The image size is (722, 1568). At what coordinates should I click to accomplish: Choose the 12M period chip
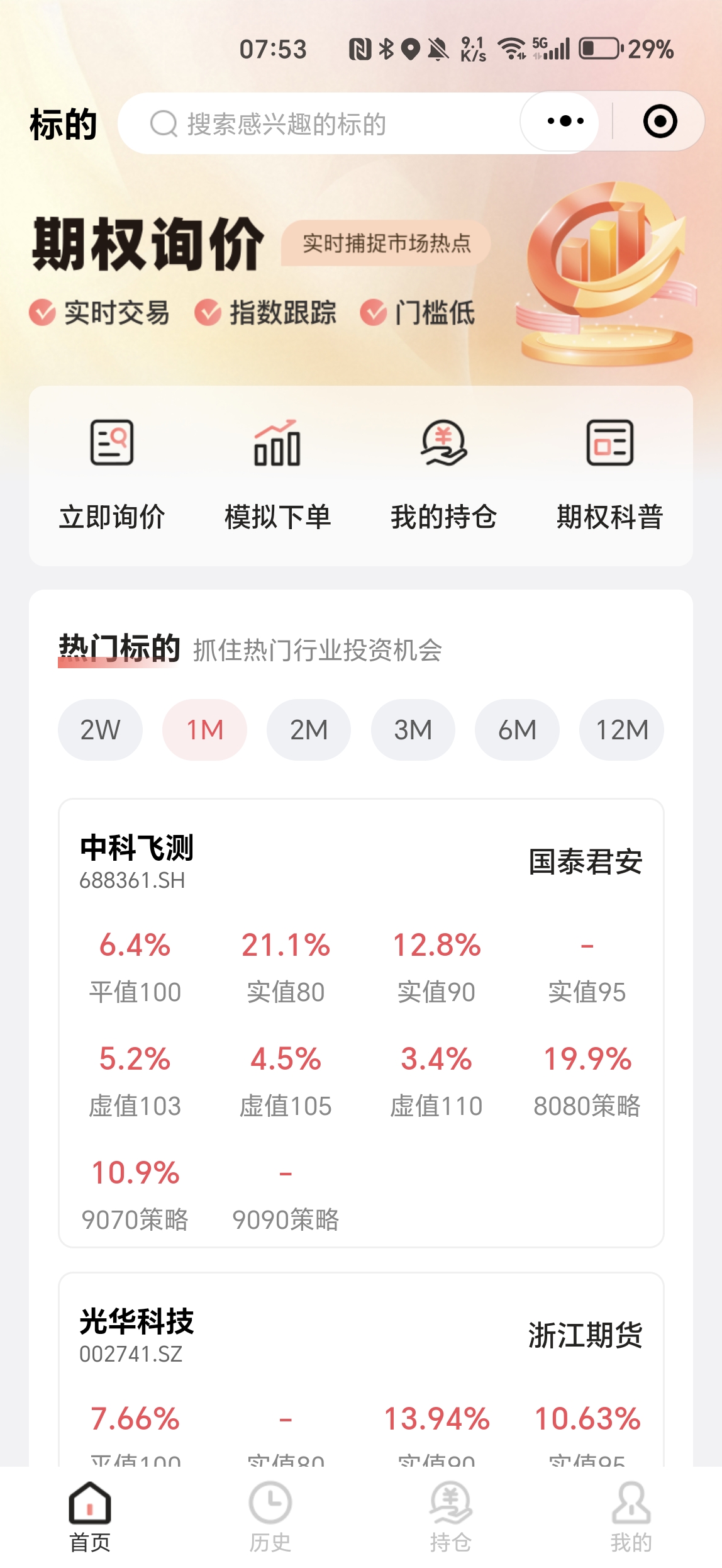point(621,730)
